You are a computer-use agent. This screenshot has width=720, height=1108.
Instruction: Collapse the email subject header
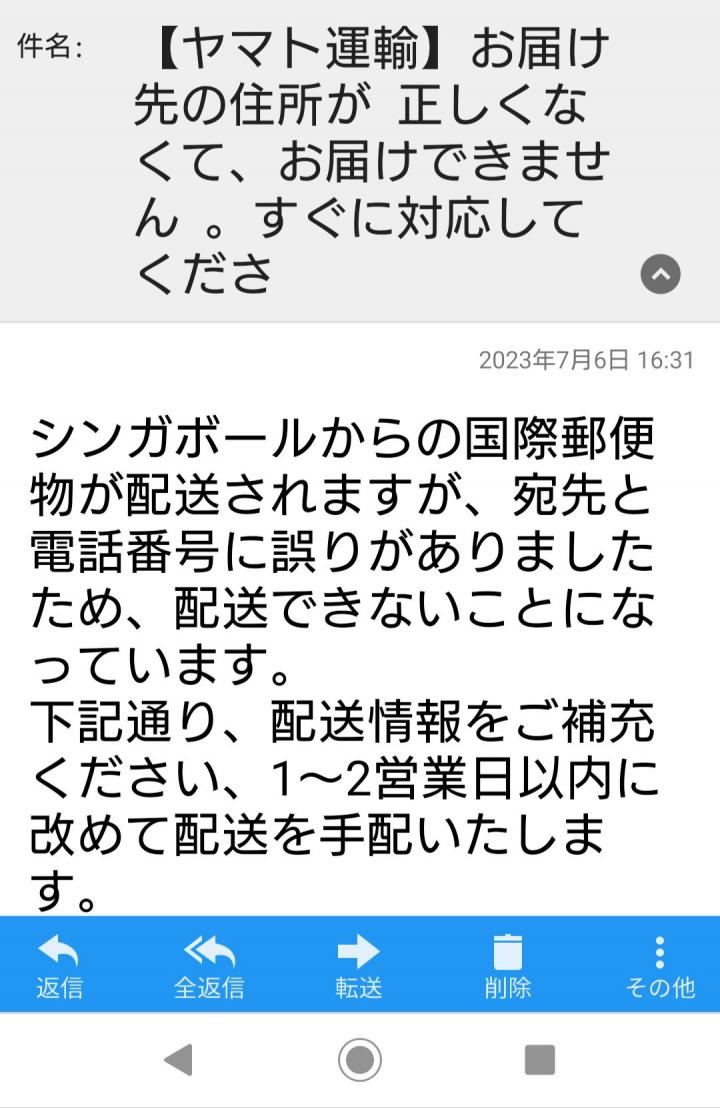[x=660, y=274]
